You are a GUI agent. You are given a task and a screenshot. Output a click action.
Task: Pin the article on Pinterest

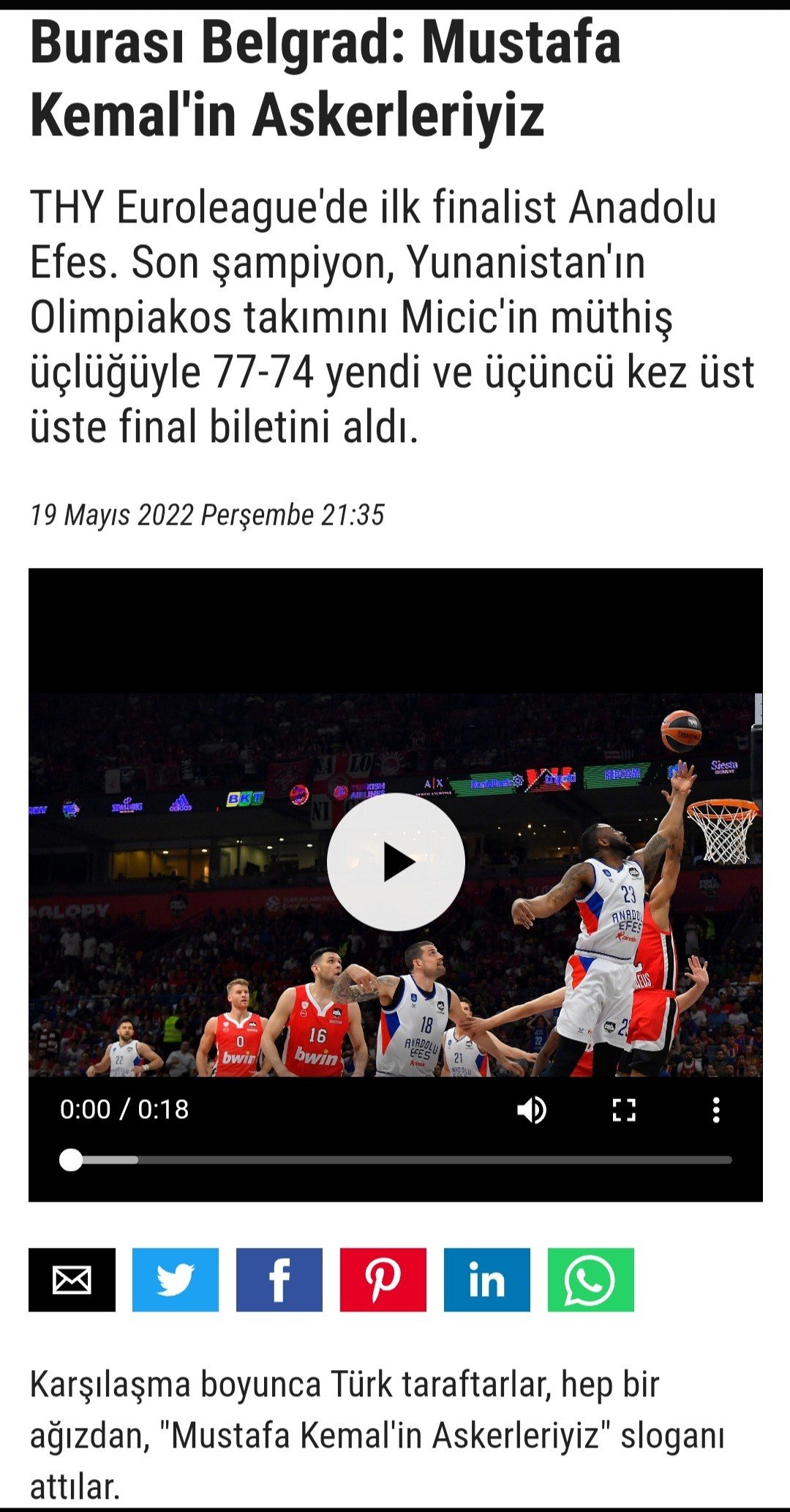[383, 1280]
